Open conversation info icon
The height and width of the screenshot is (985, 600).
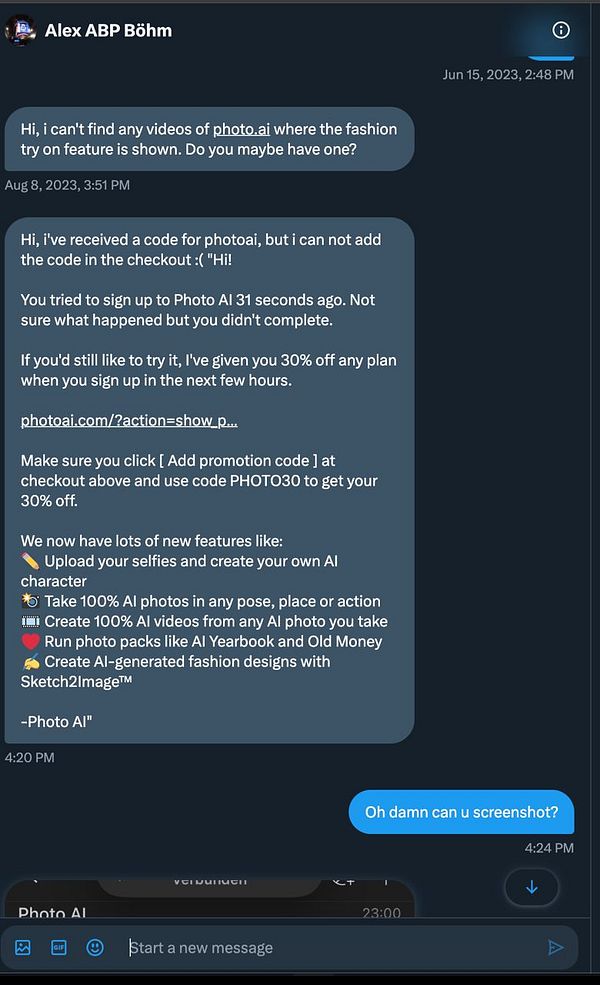(x=561, y=30)
